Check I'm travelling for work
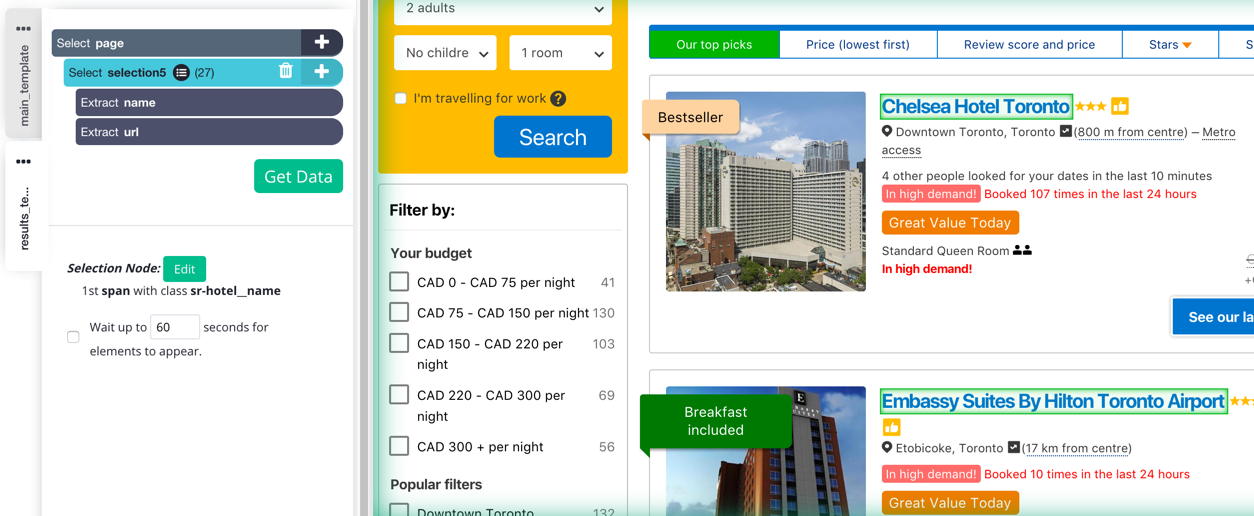The image size is (1254, 516). click(401, 98)
